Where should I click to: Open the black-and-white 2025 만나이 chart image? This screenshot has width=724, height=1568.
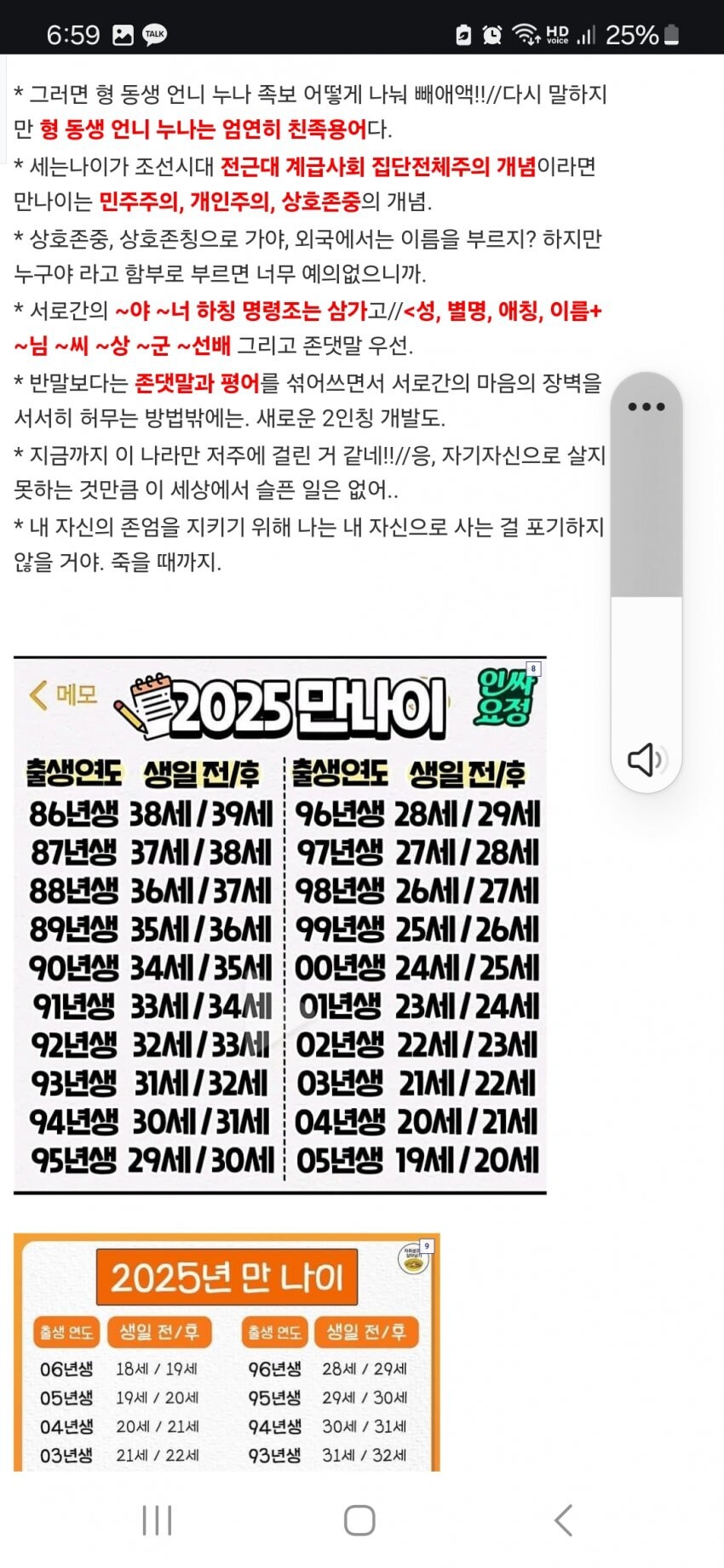(279, 925)
